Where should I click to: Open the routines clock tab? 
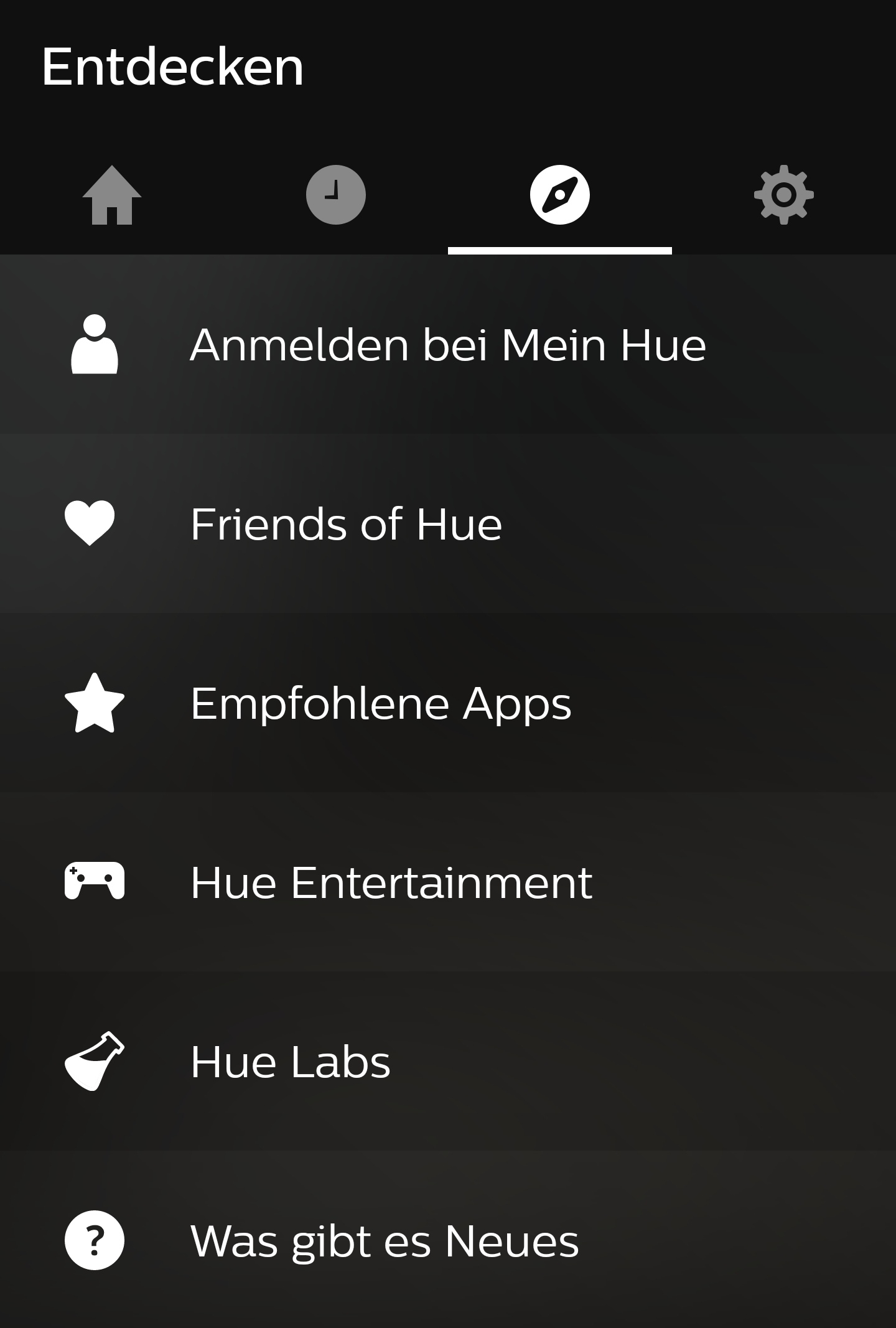pyautogui.click(x=336, y=195)
